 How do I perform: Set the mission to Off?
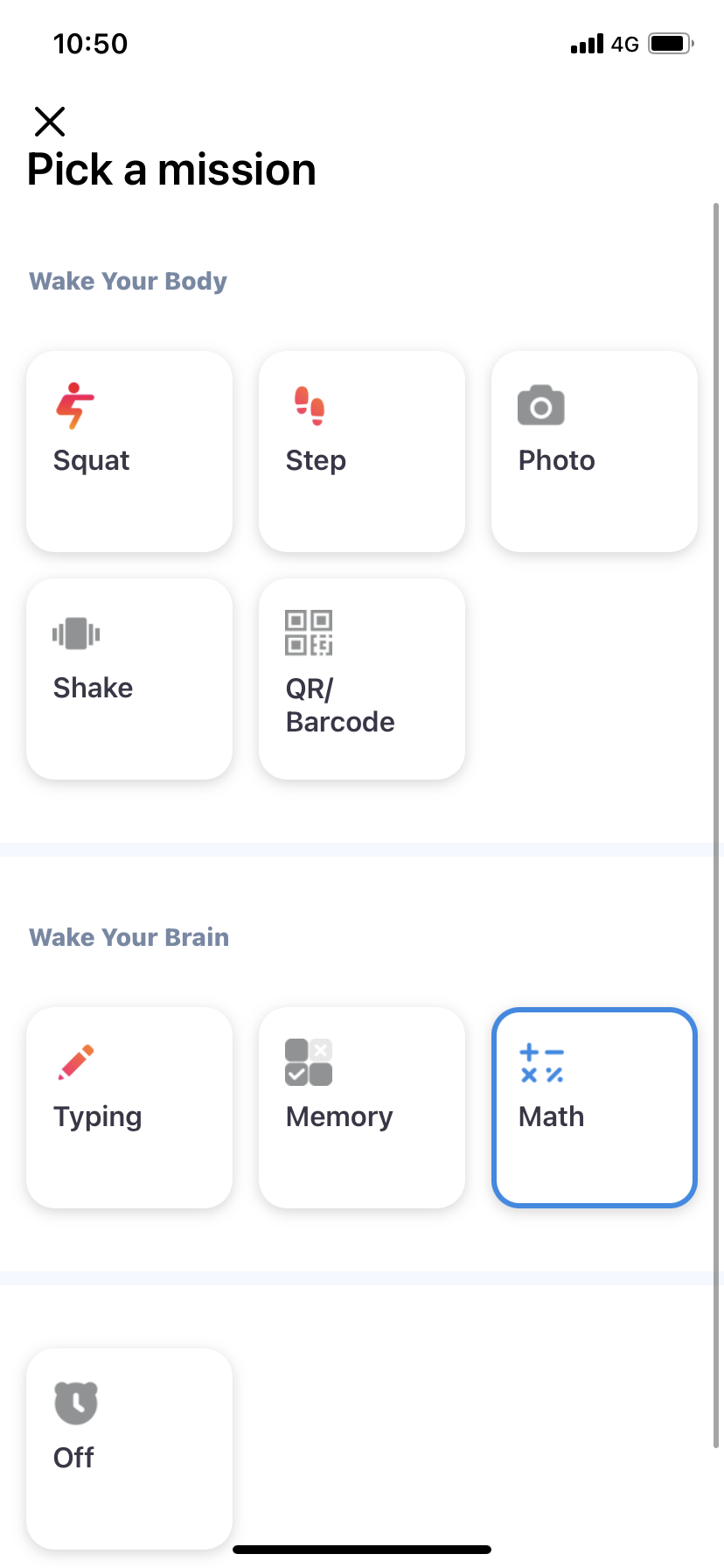(129, 1448)
